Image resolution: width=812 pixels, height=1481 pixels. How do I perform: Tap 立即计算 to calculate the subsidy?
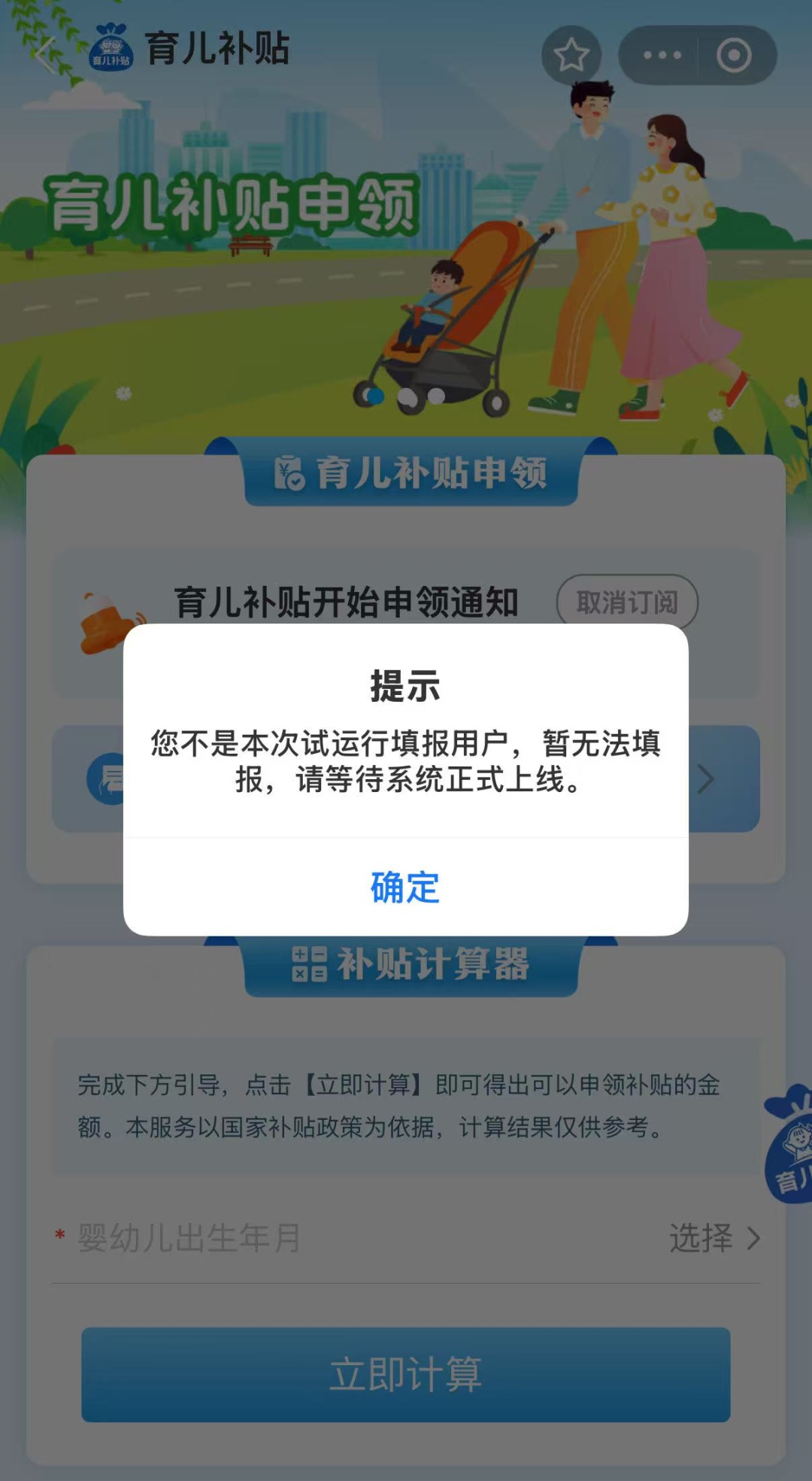click(405, 1374)
